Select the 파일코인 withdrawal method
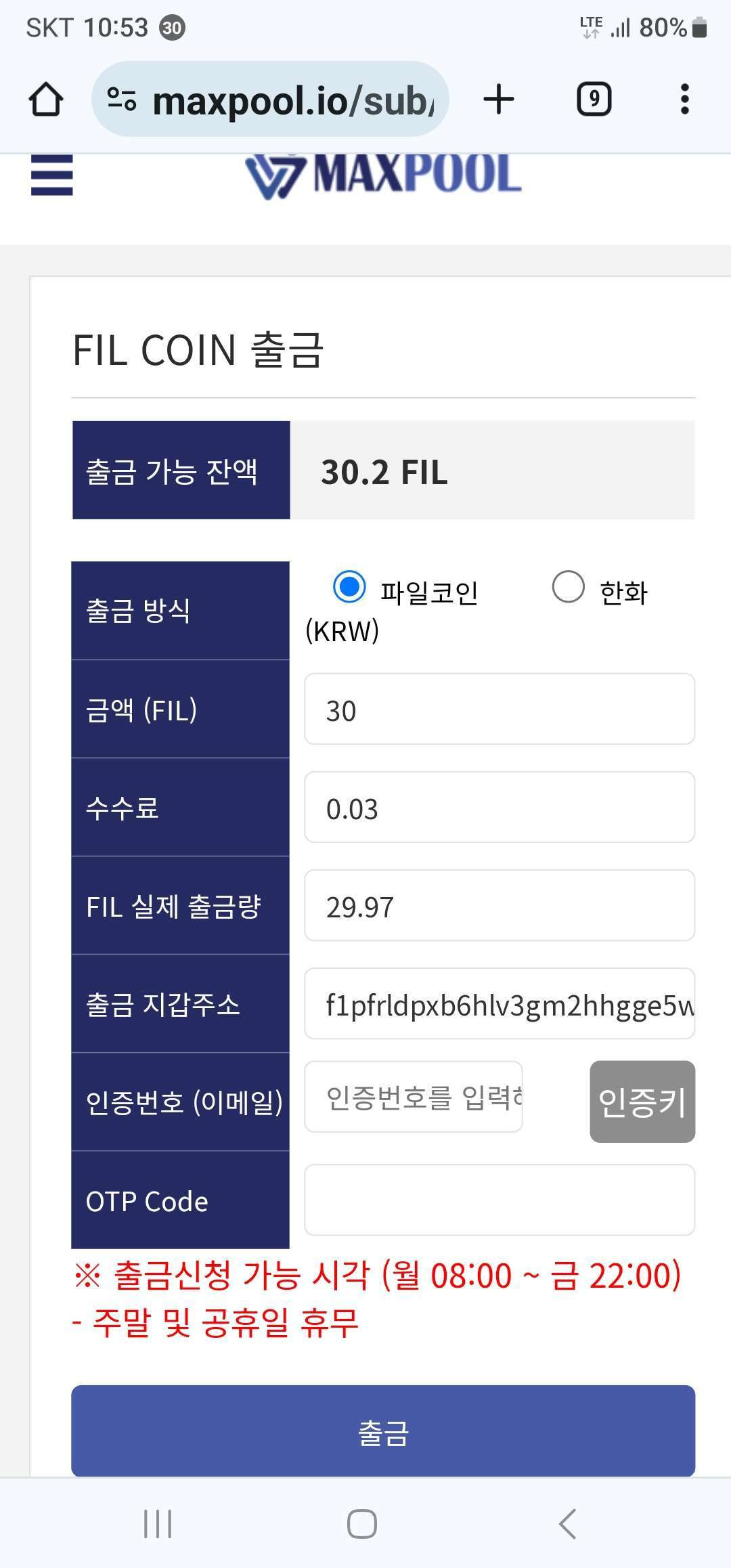 tap(349, 586)
